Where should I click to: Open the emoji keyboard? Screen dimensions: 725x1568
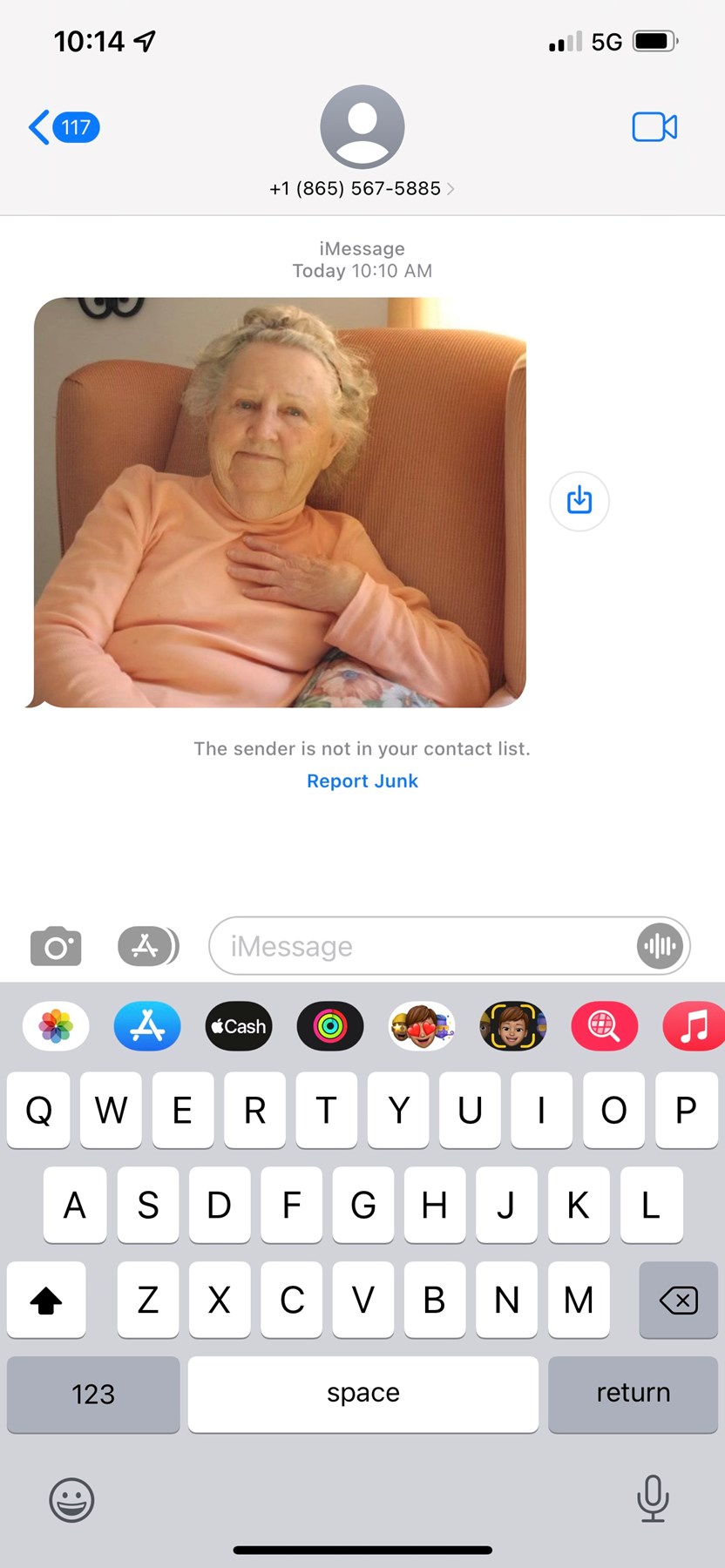71,1499
